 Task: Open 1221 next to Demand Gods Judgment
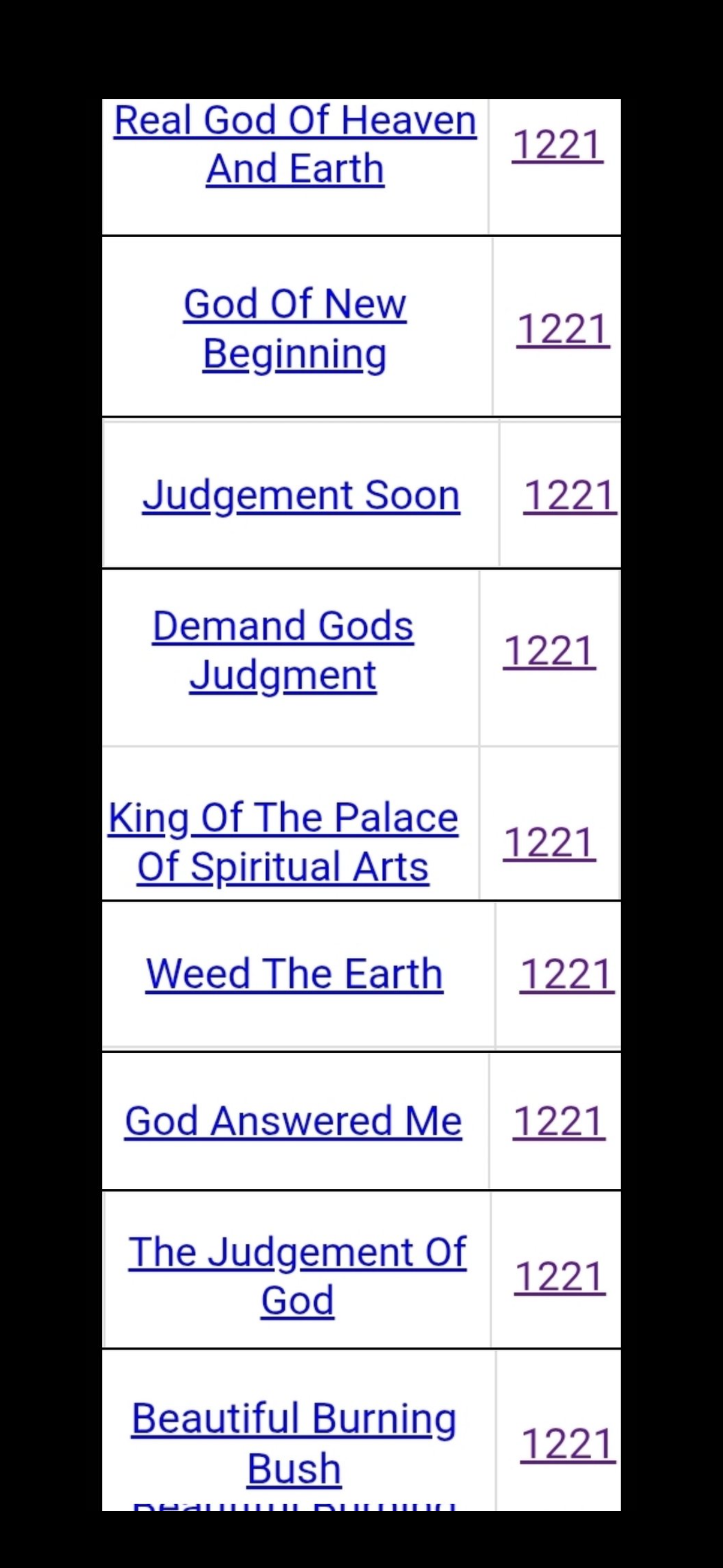549,651
